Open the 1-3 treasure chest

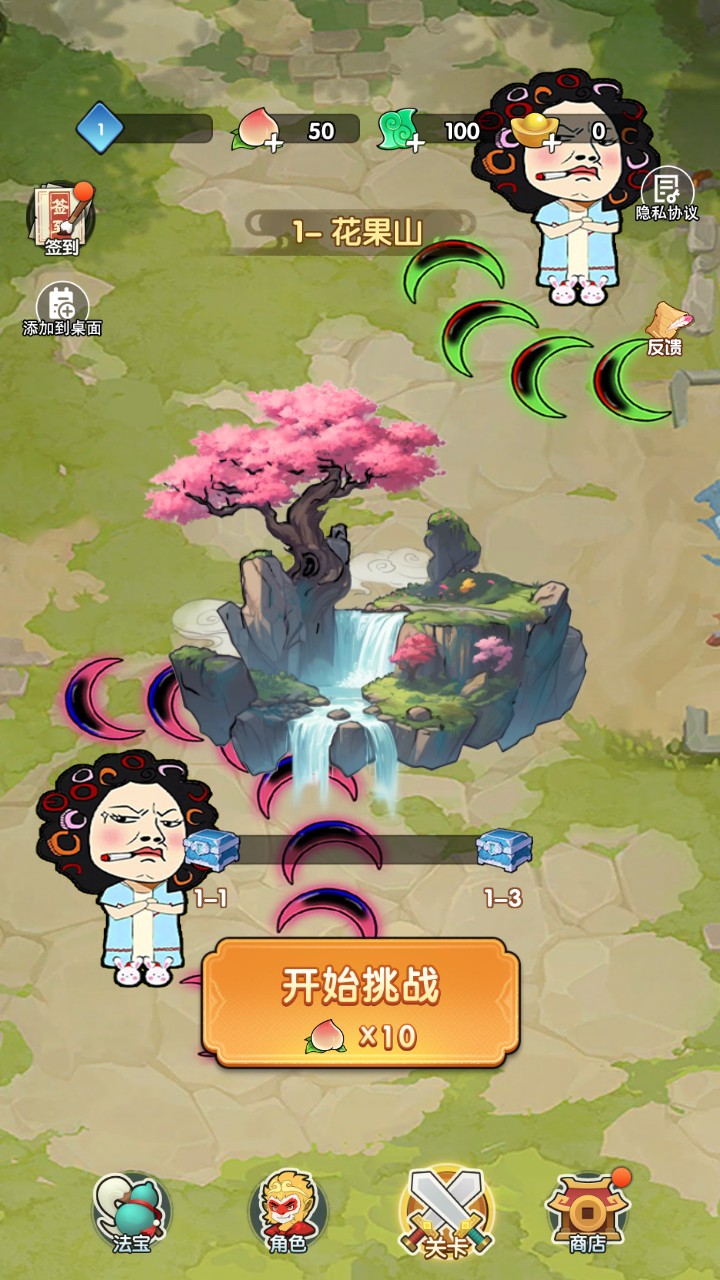(504, 851)
